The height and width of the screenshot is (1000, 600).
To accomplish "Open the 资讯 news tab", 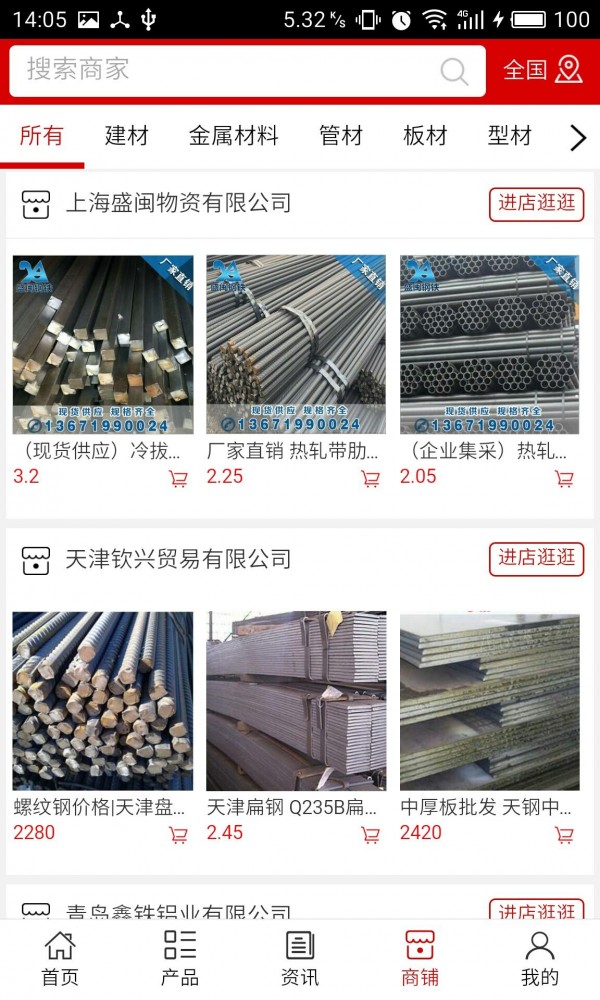I will (x=300, y=958).
